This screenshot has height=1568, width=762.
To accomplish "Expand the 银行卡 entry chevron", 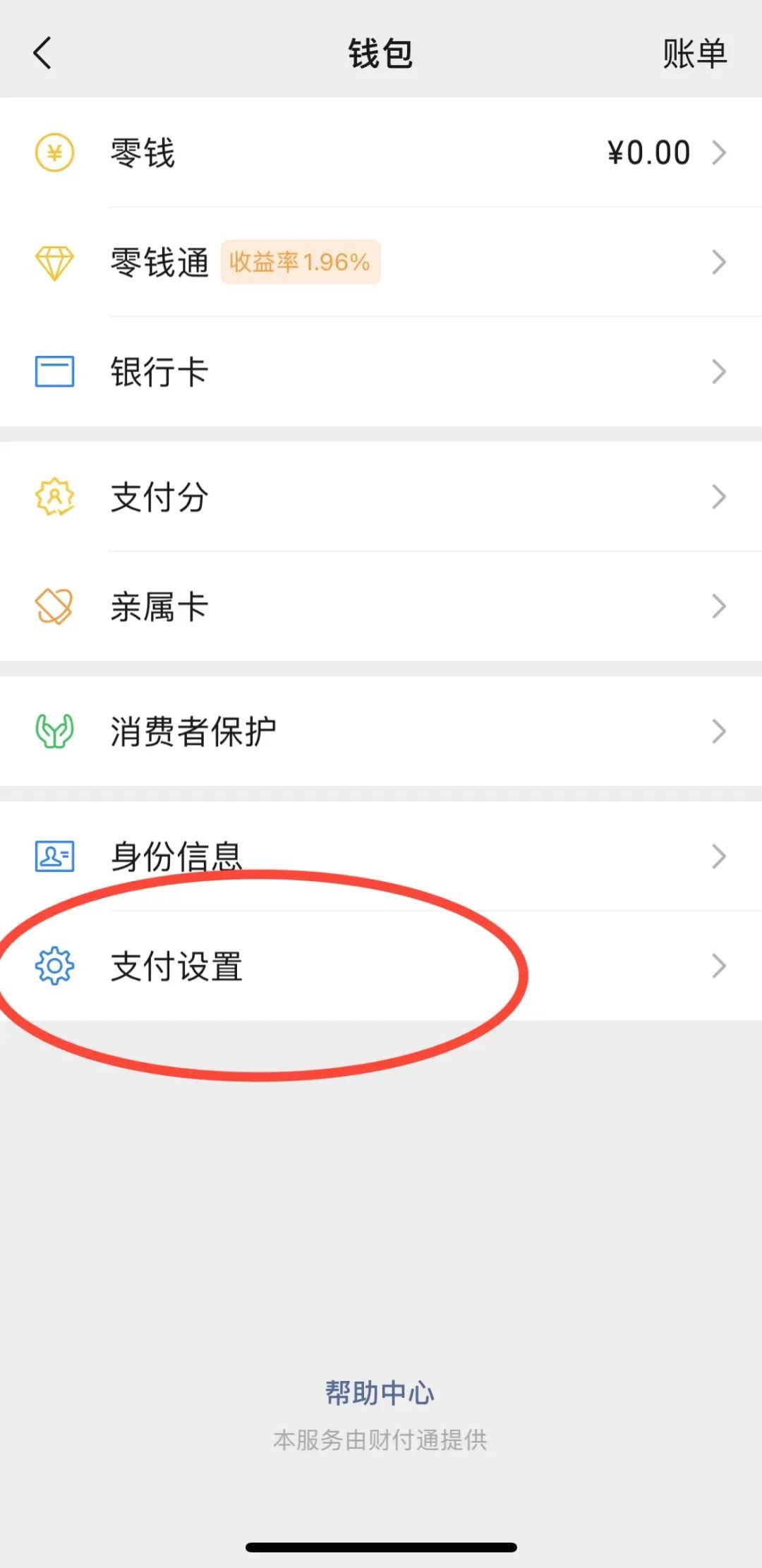I will (720, 370).
